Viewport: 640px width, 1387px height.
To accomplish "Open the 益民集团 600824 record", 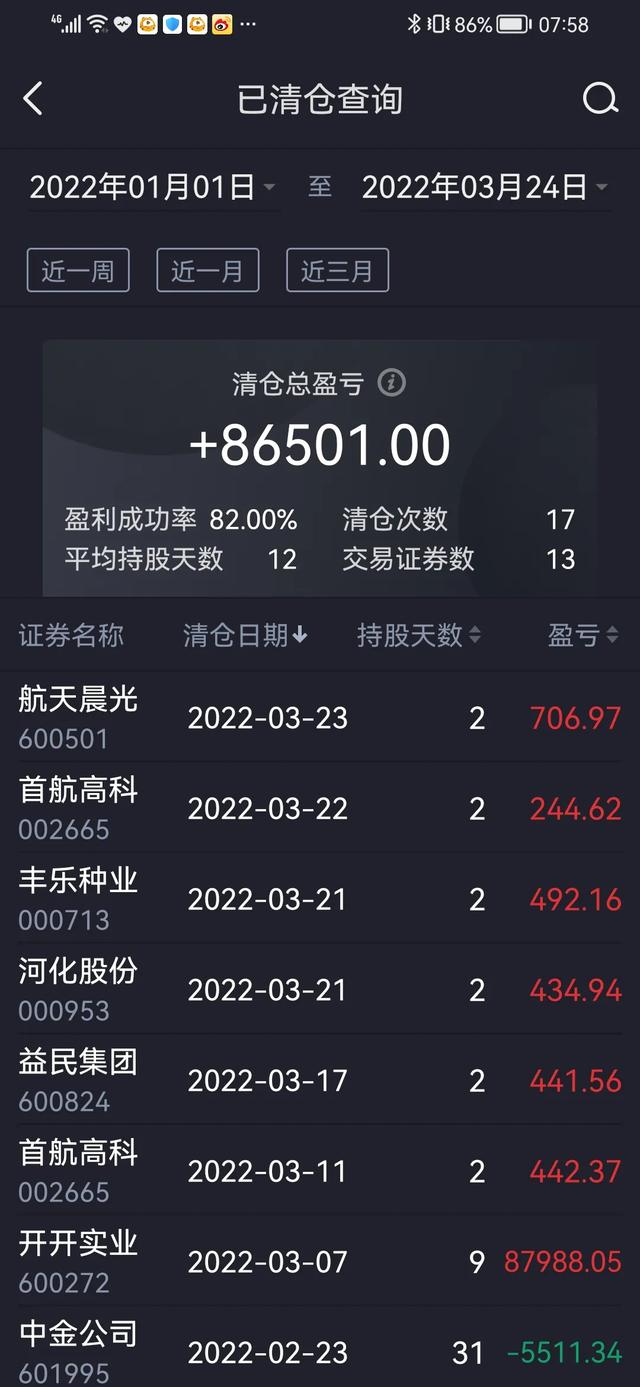I will [x=320, y=1080].
